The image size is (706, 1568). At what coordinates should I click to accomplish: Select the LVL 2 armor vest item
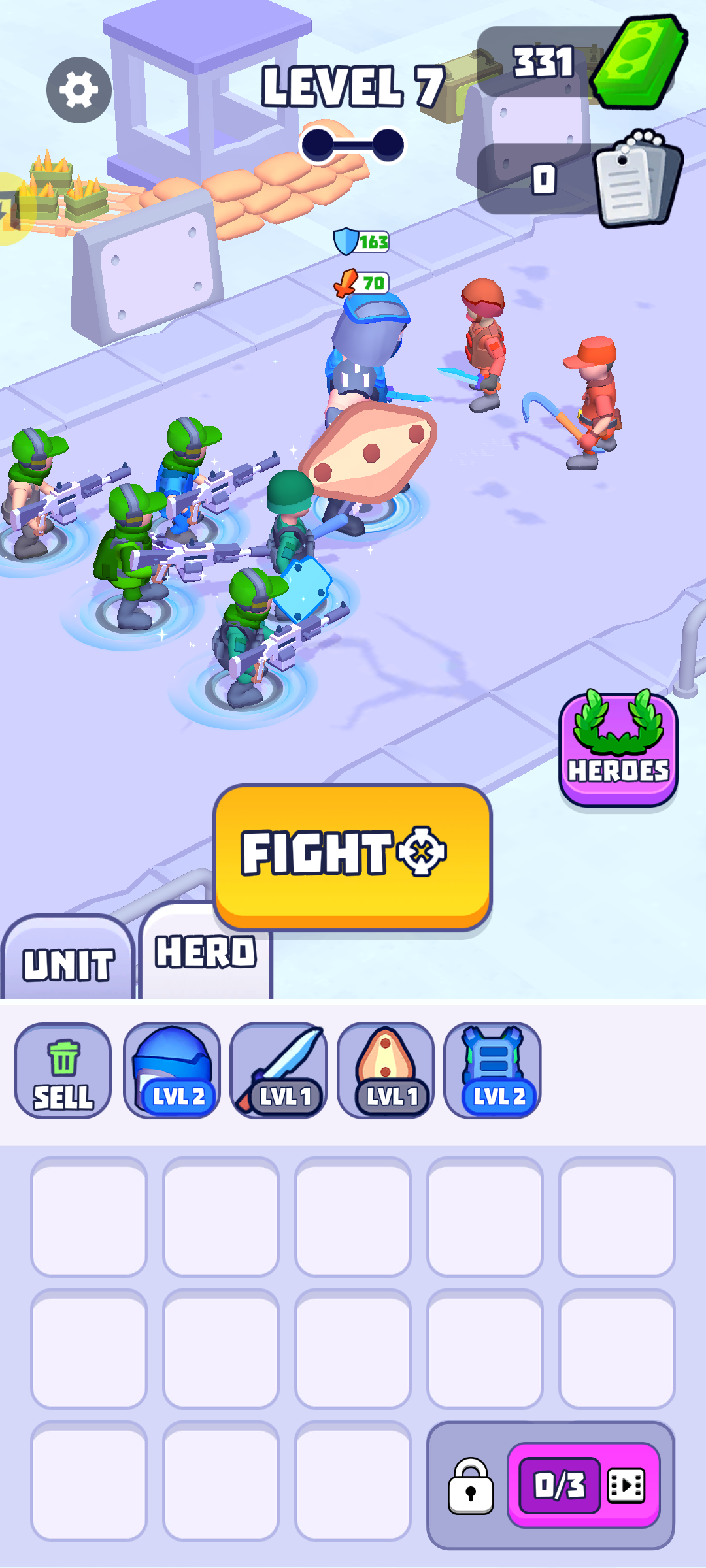click(492, 1070)
